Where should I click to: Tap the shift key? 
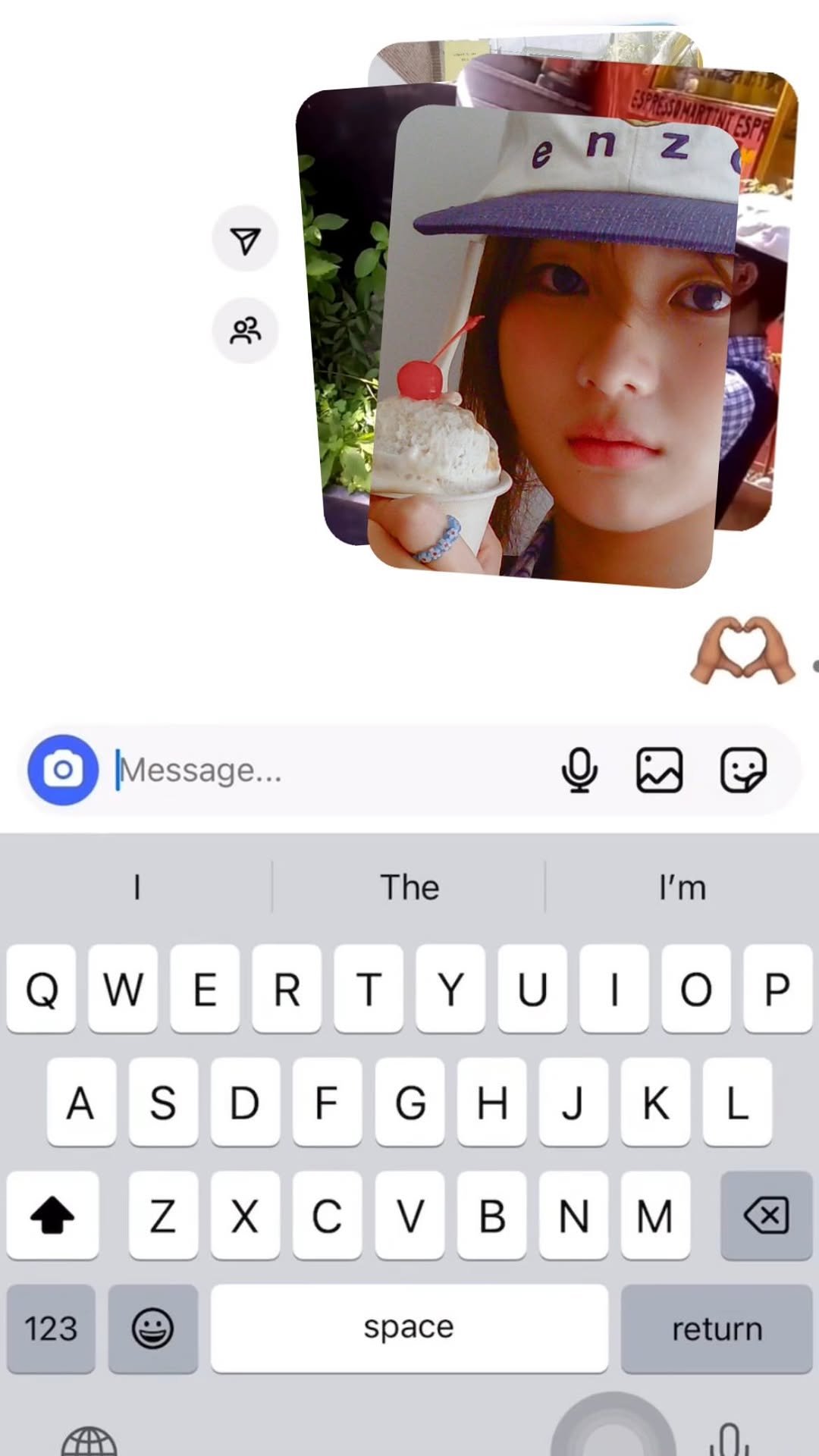coord(52,1216)
